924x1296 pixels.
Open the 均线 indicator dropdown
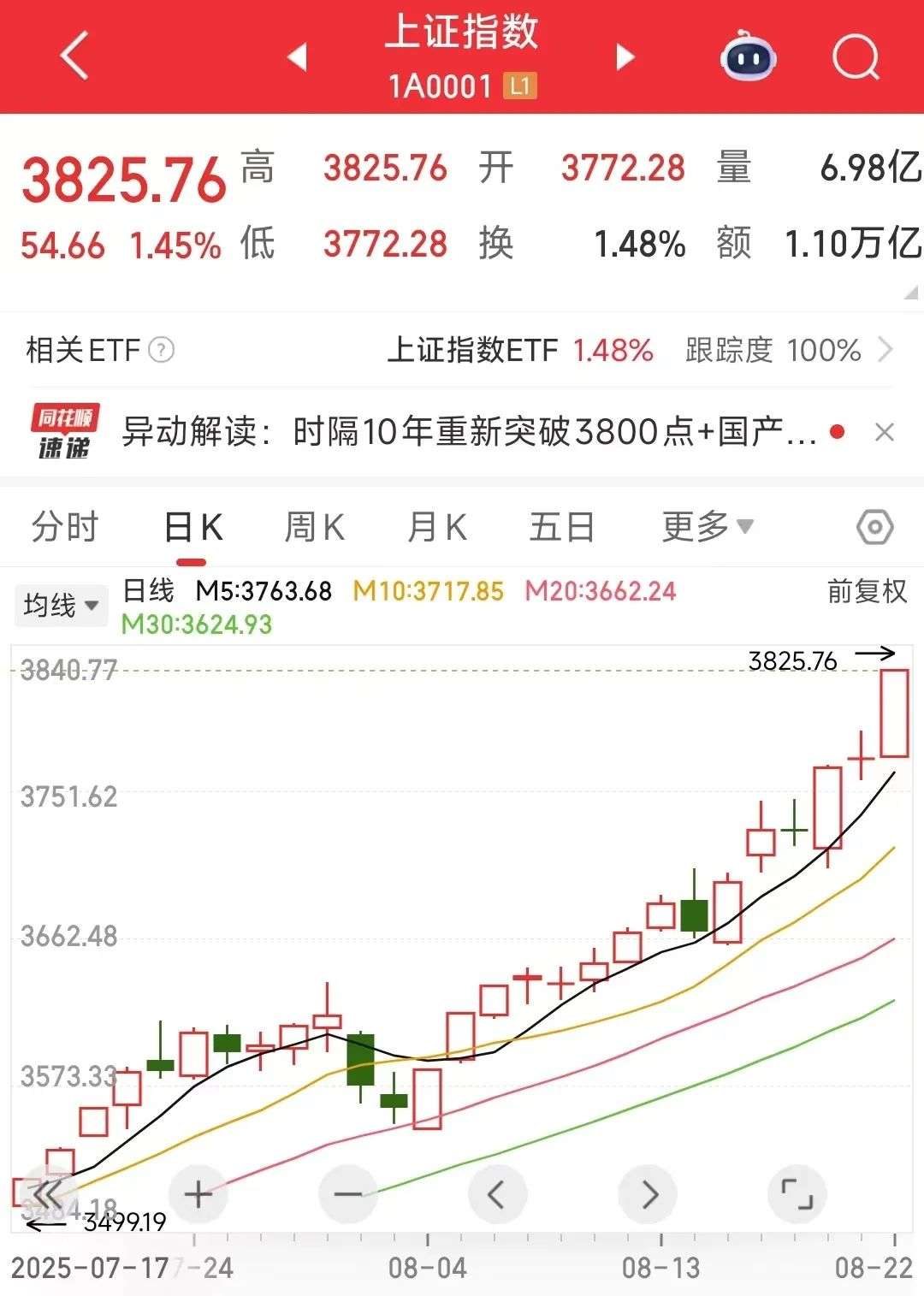(x=62, y=606)
